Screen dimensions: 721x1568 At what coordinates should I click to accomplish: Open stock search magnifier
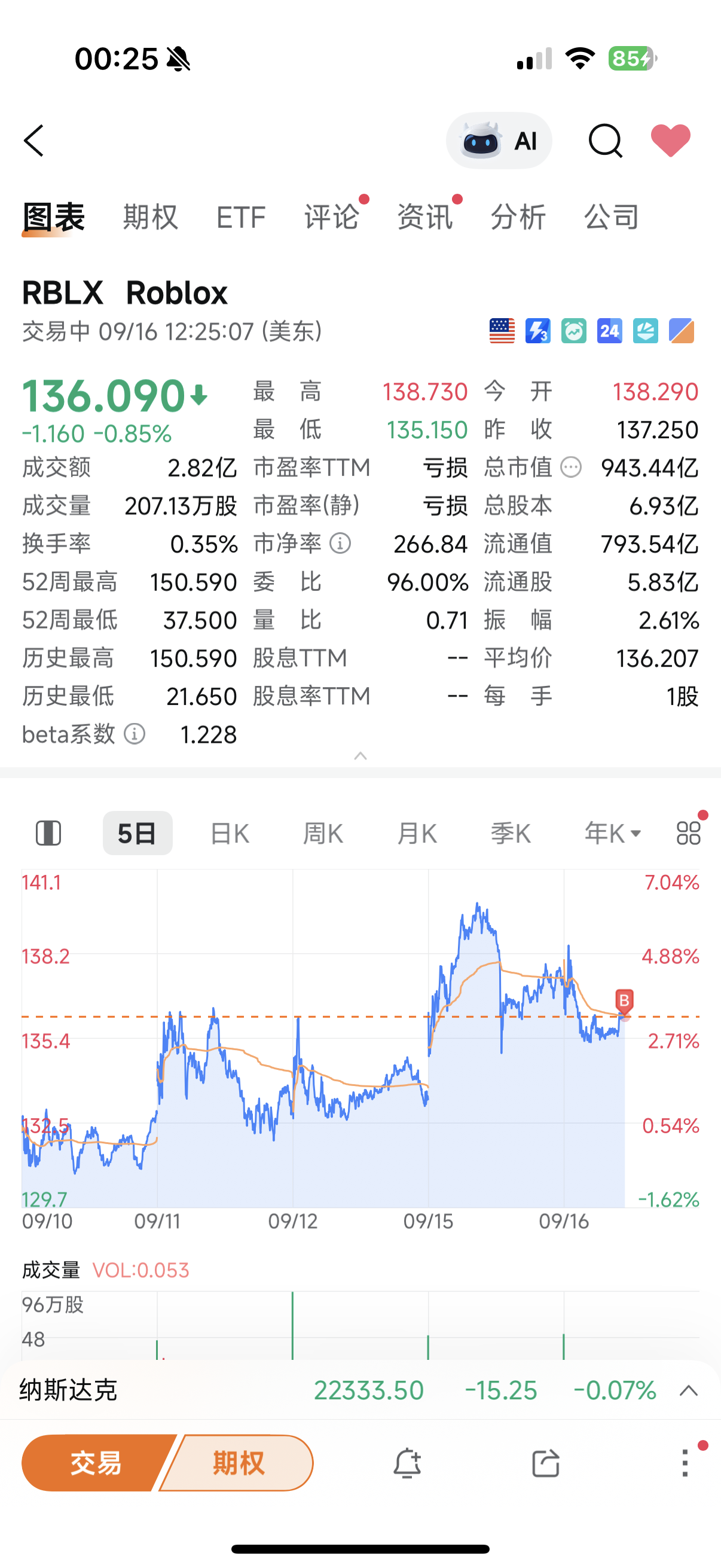(x=605, y=141)
